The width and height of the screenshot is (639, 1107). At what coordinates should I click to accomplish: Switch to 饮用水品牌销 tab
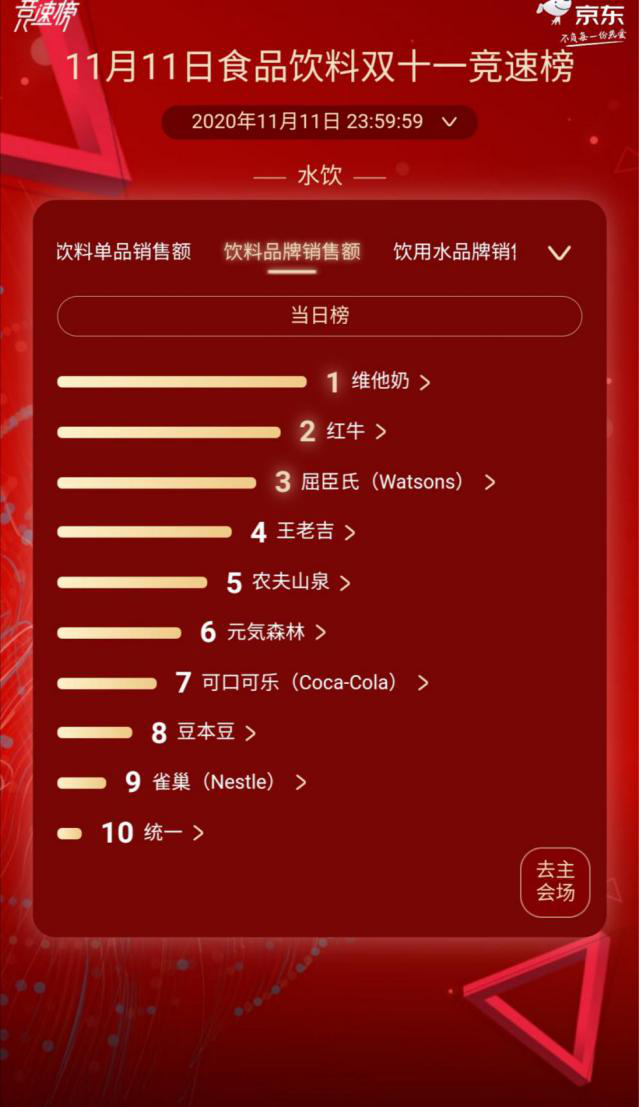click(455, 252)
